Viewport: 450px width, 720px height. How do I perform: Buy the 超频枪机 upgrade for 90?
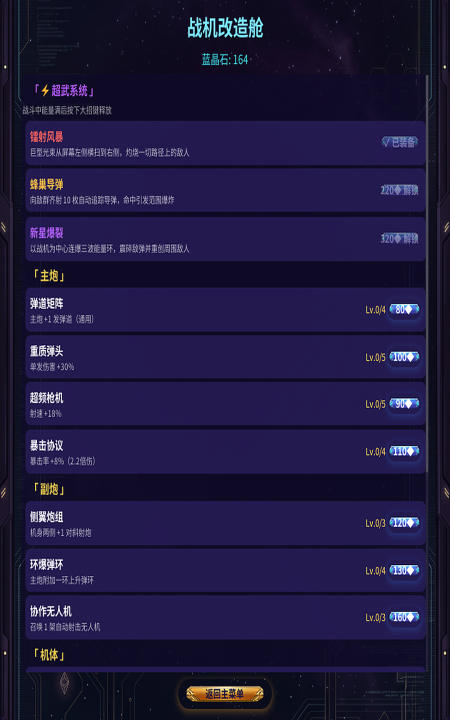[x=404, y=404]
